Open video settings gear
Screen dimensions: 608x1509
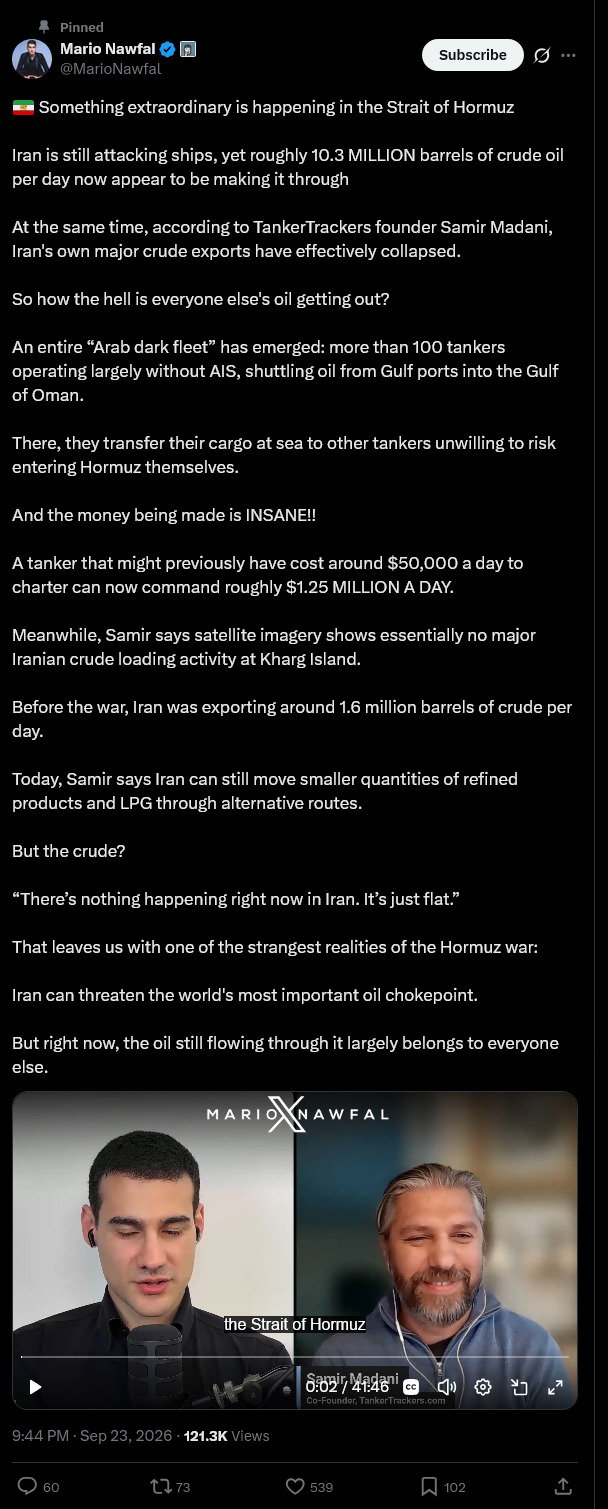tap(483, 1387)
